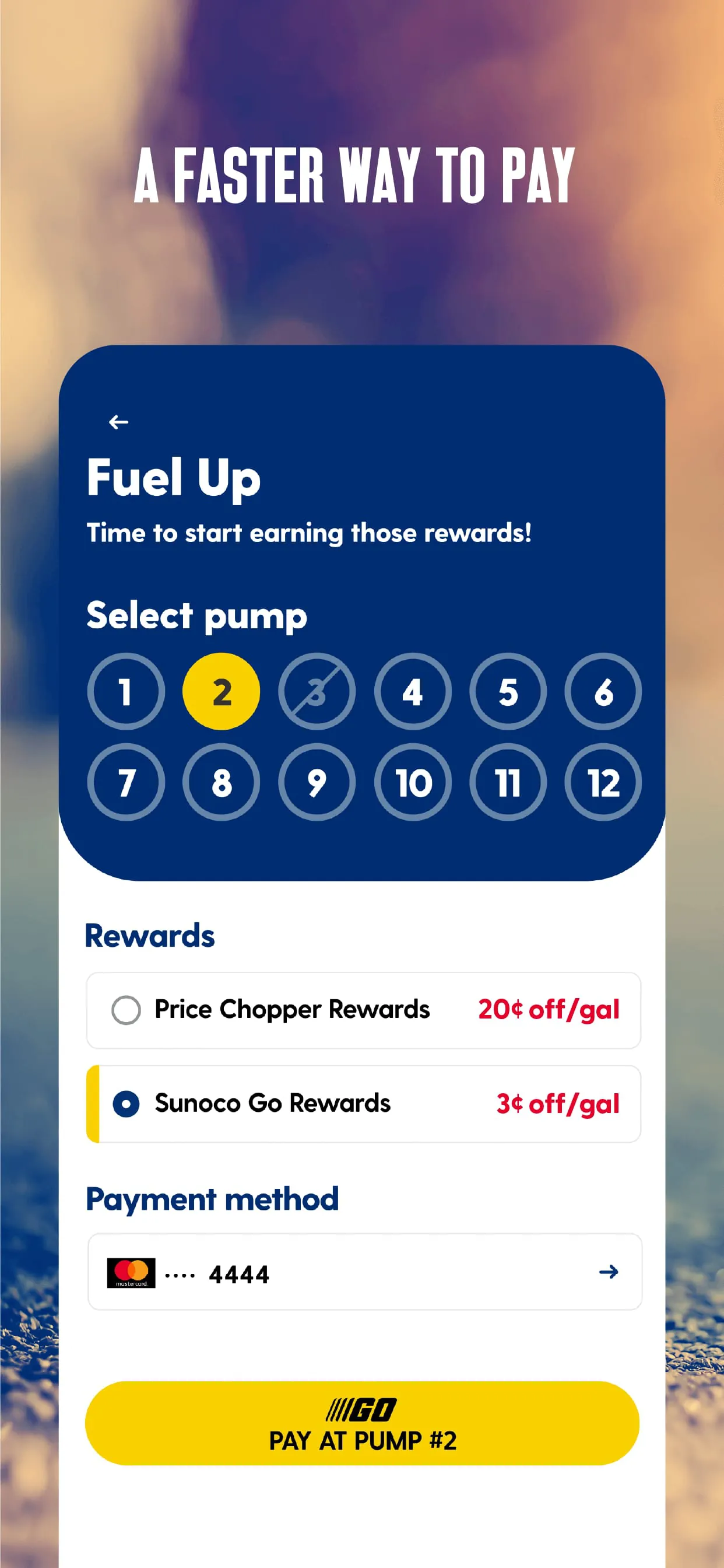Open the Rewards section

click(150, 936)
